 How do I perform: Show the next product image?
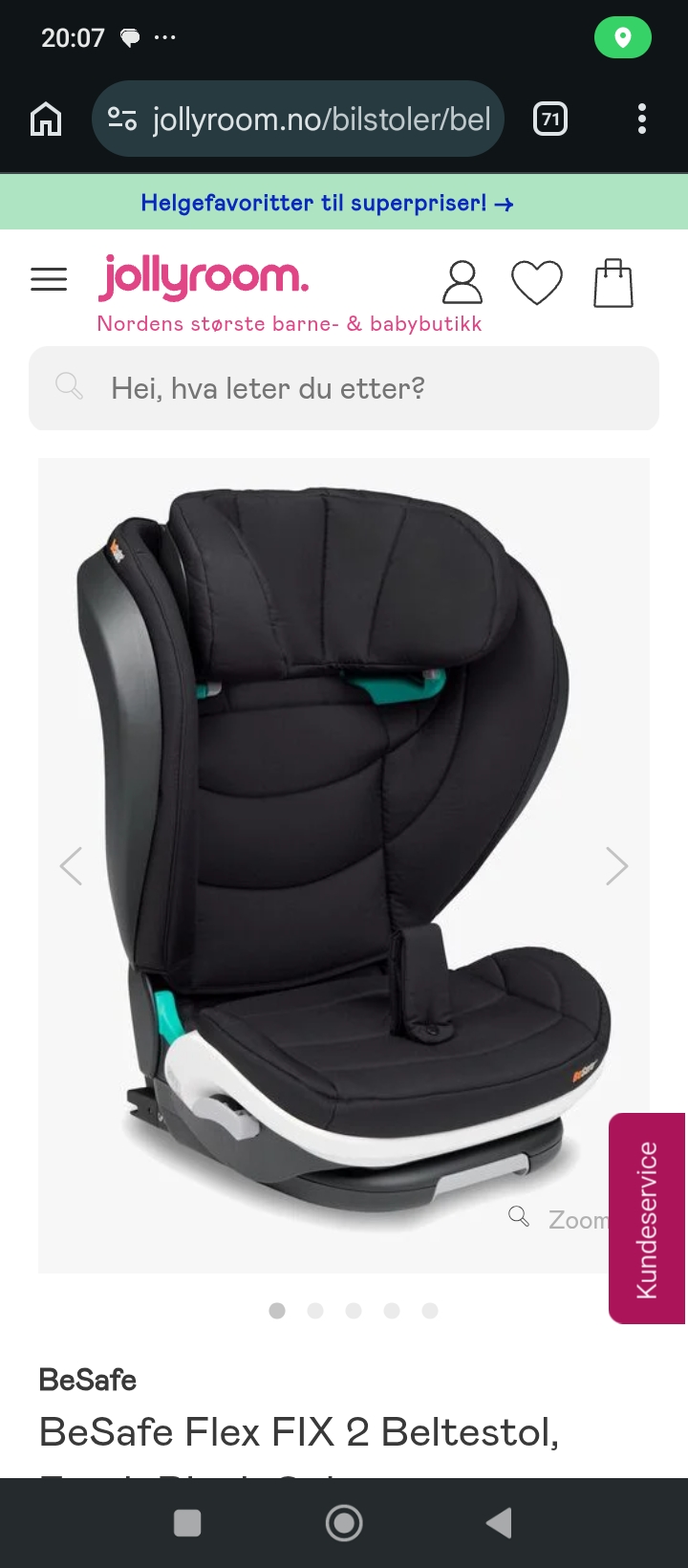[616, 866]
